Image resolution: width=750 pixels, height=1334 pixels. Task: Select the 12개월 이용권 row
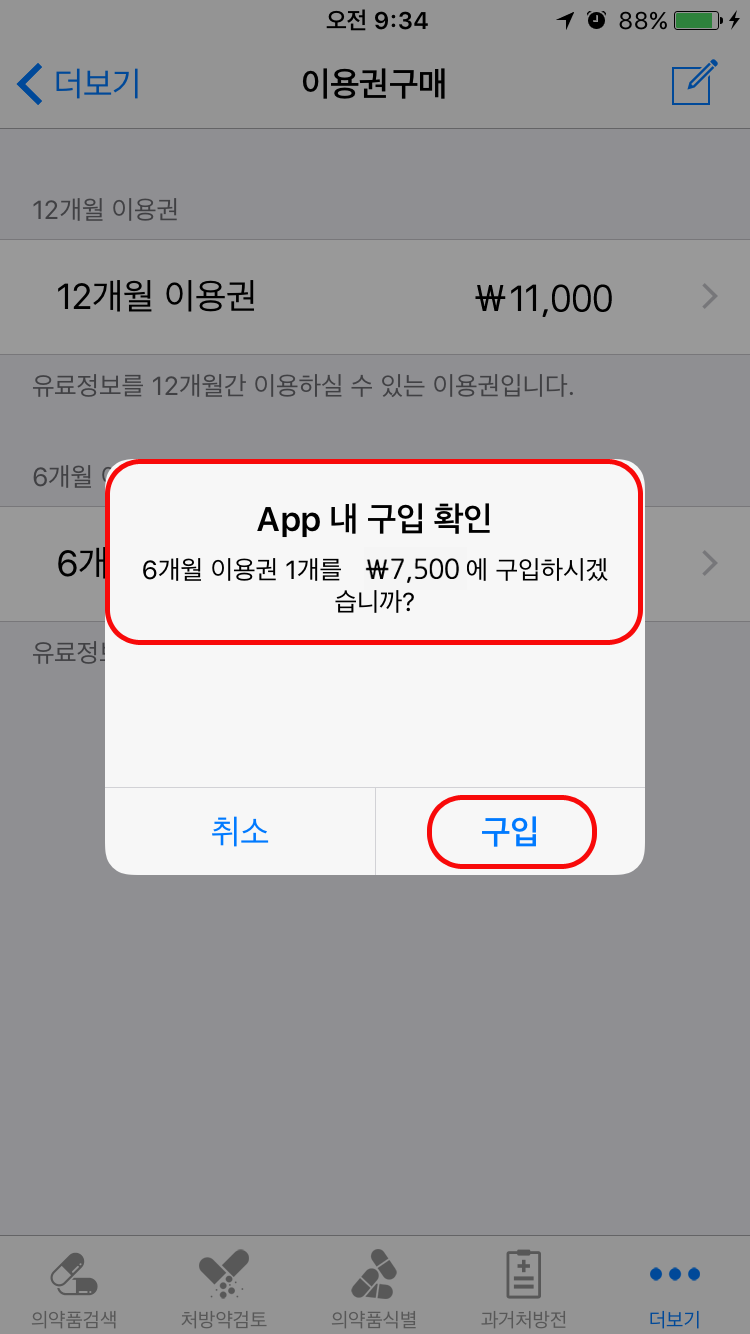[x=375, y=297]
